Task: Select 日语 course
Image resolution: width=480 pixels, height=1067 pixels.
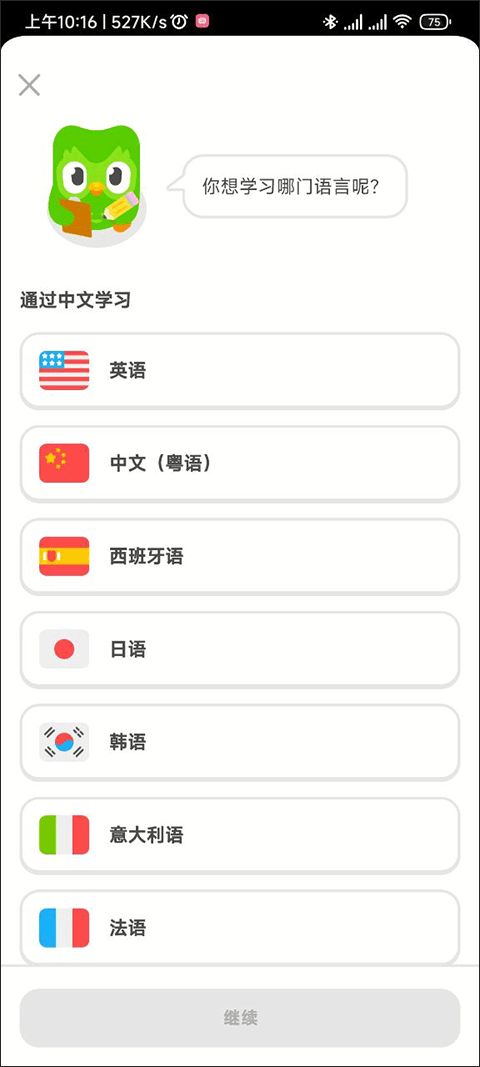Action: [240, 649]
